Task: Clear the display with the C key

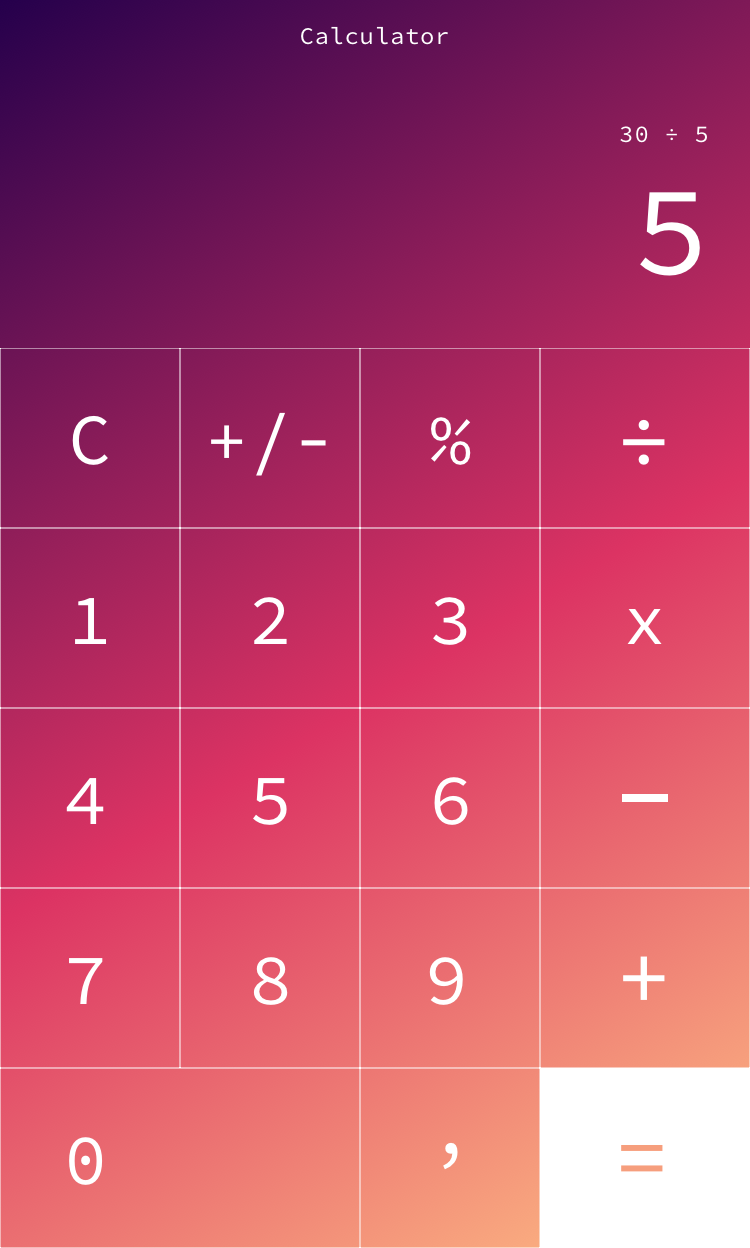Action: 90,439
